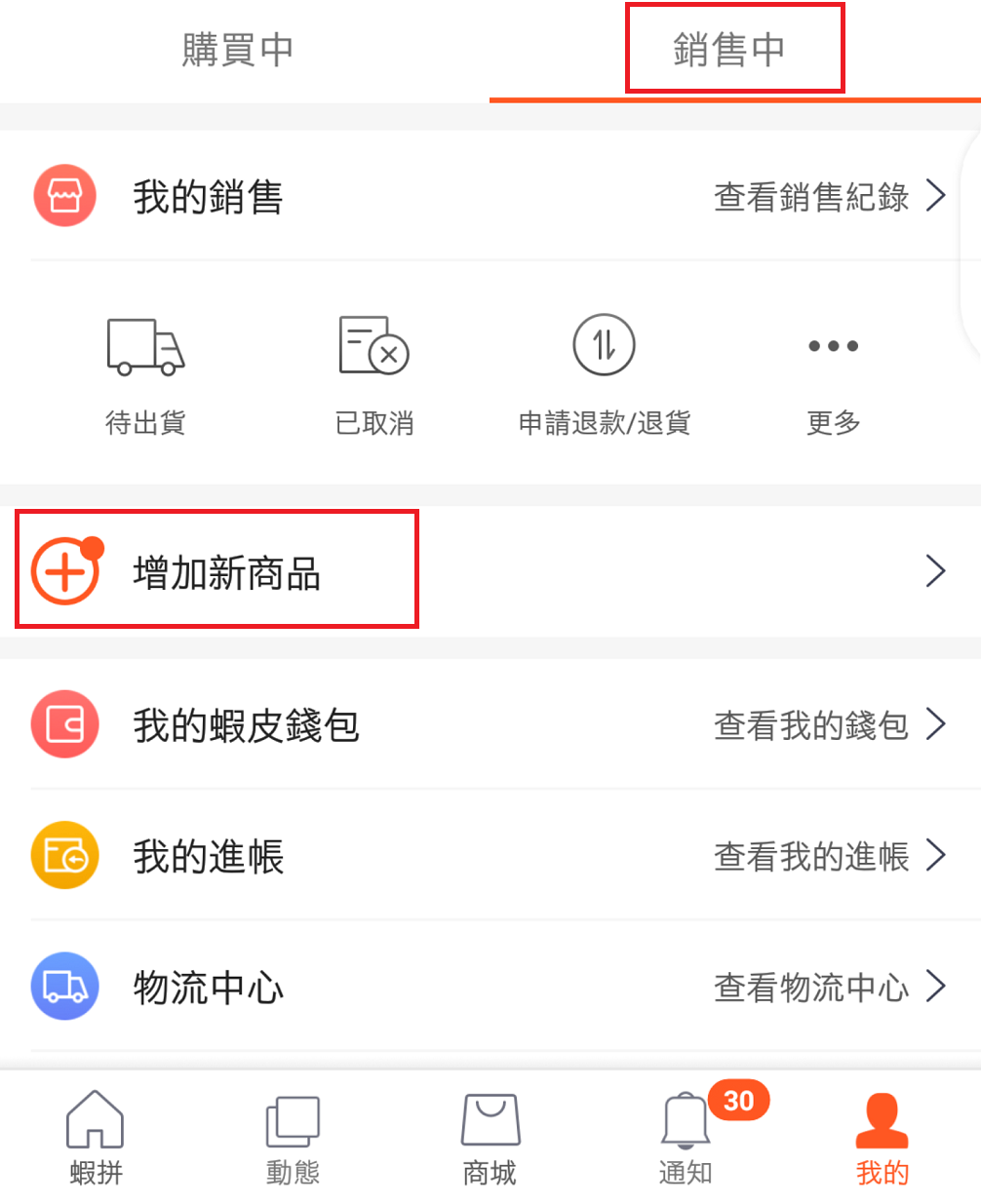The width and height of the screenshot is (981, 1204).
Task: Go to the 蝦拼 home tab
Action: click(x=96, y=1137)
